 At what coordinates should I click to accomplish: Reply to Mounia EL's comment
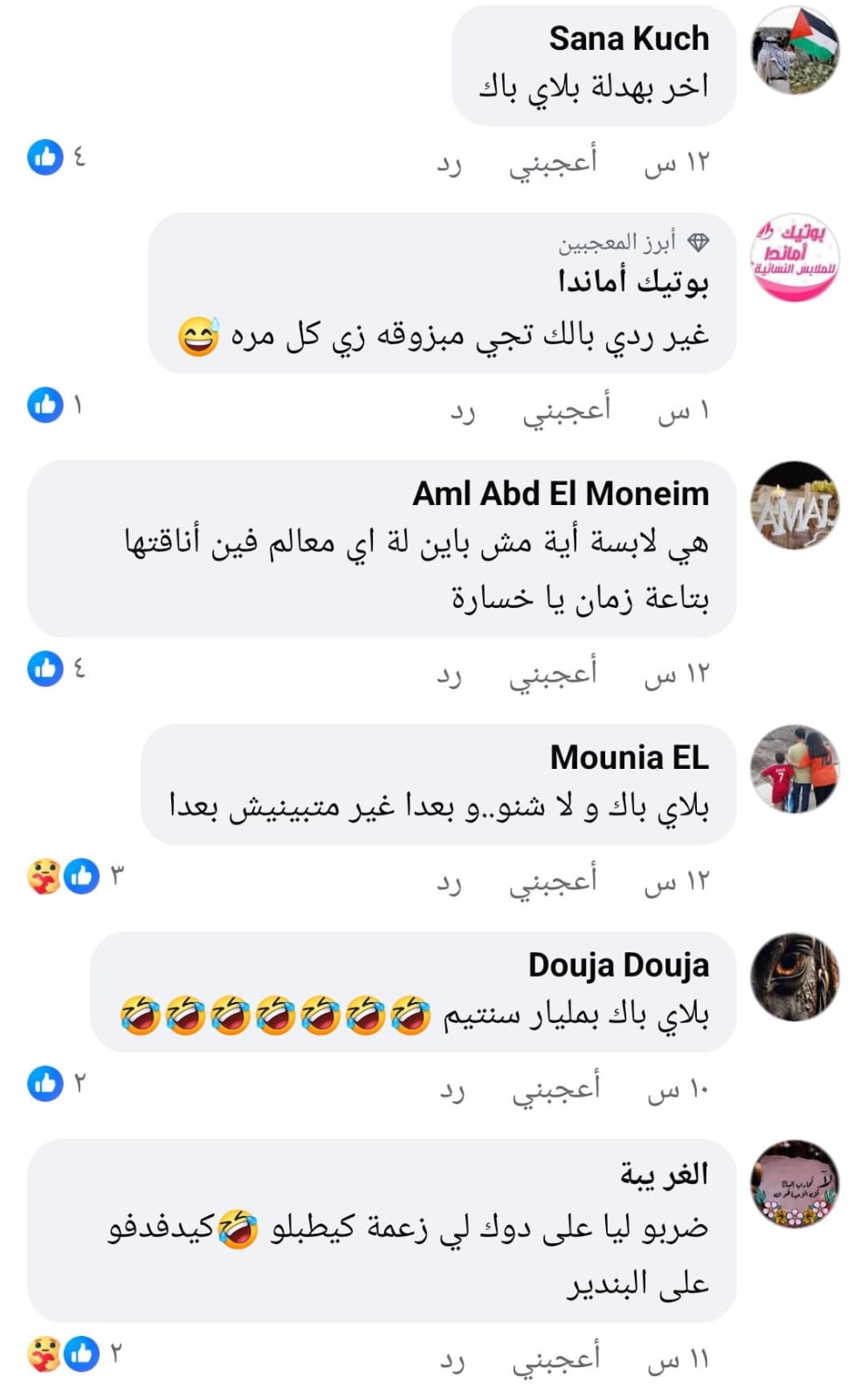click(449, 882)
